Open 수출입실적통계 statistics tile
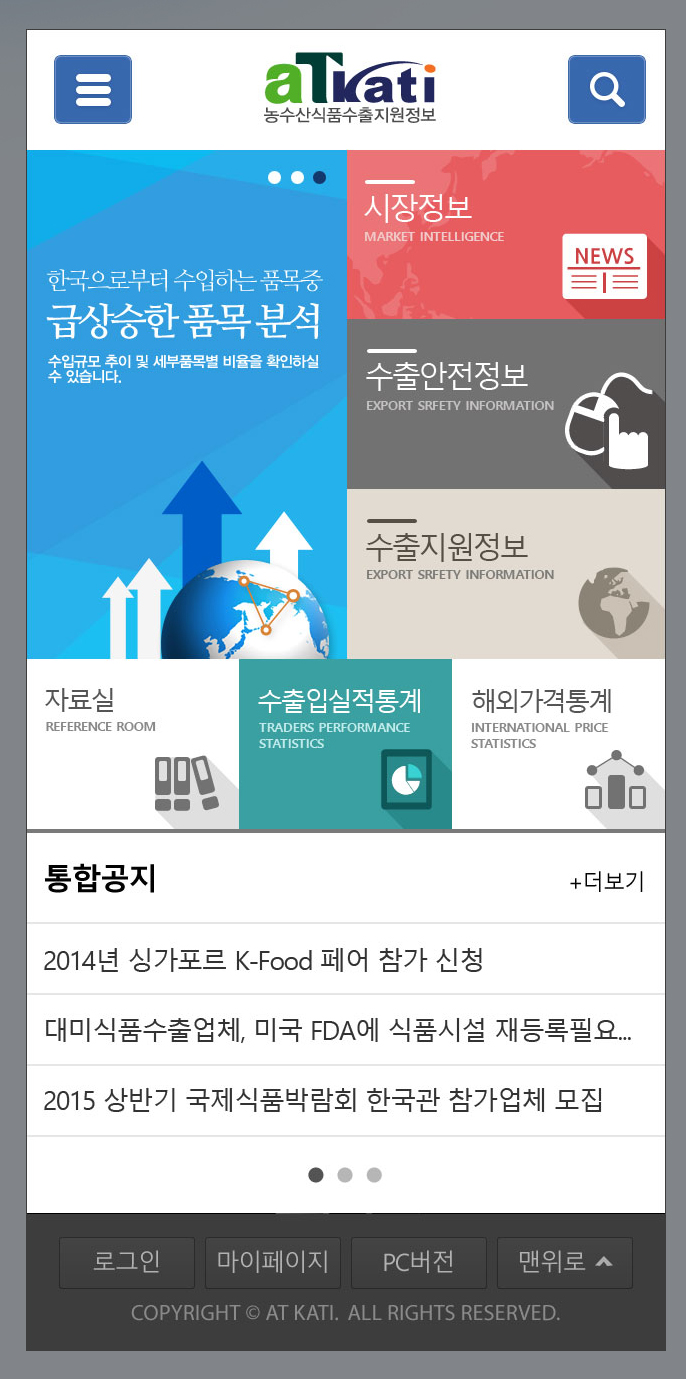Viewport: 686px width, 1379px height. [345, 744]
